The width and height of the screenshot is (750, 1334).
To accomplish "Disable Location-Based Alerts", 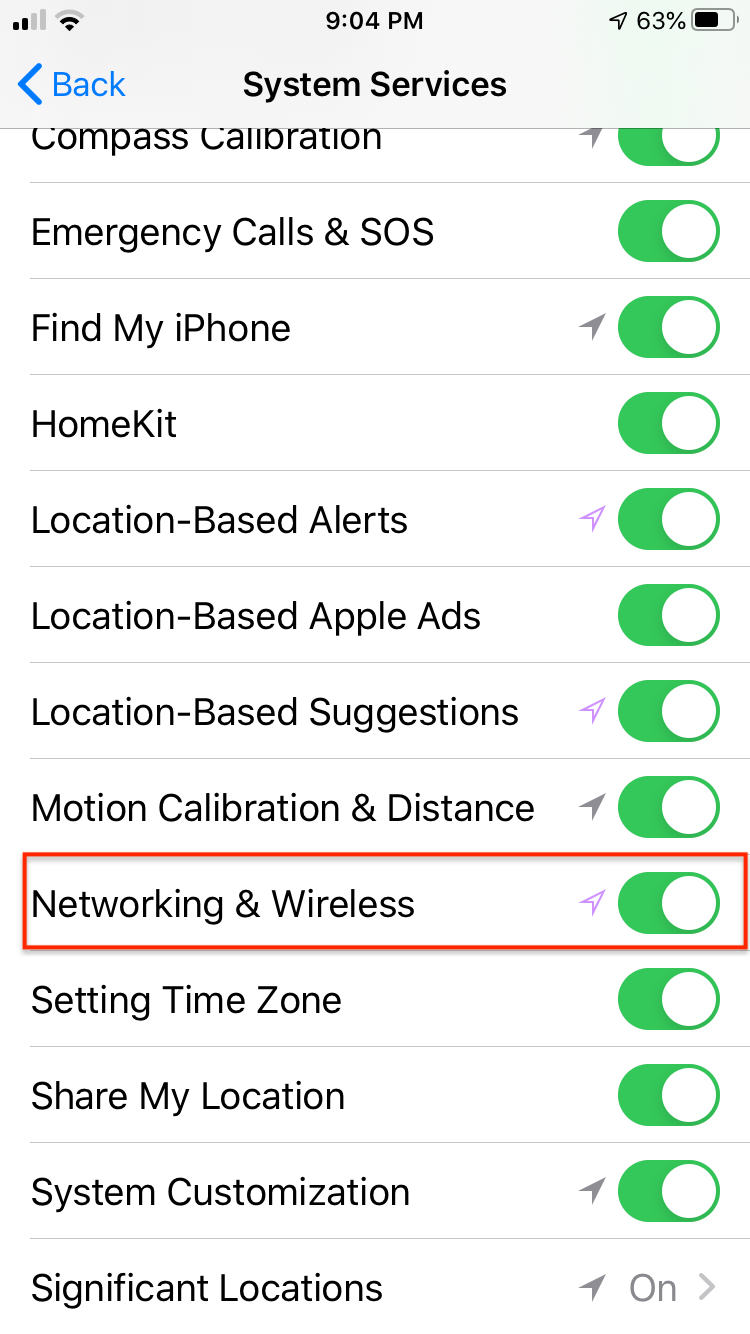I will pos(669,520).
